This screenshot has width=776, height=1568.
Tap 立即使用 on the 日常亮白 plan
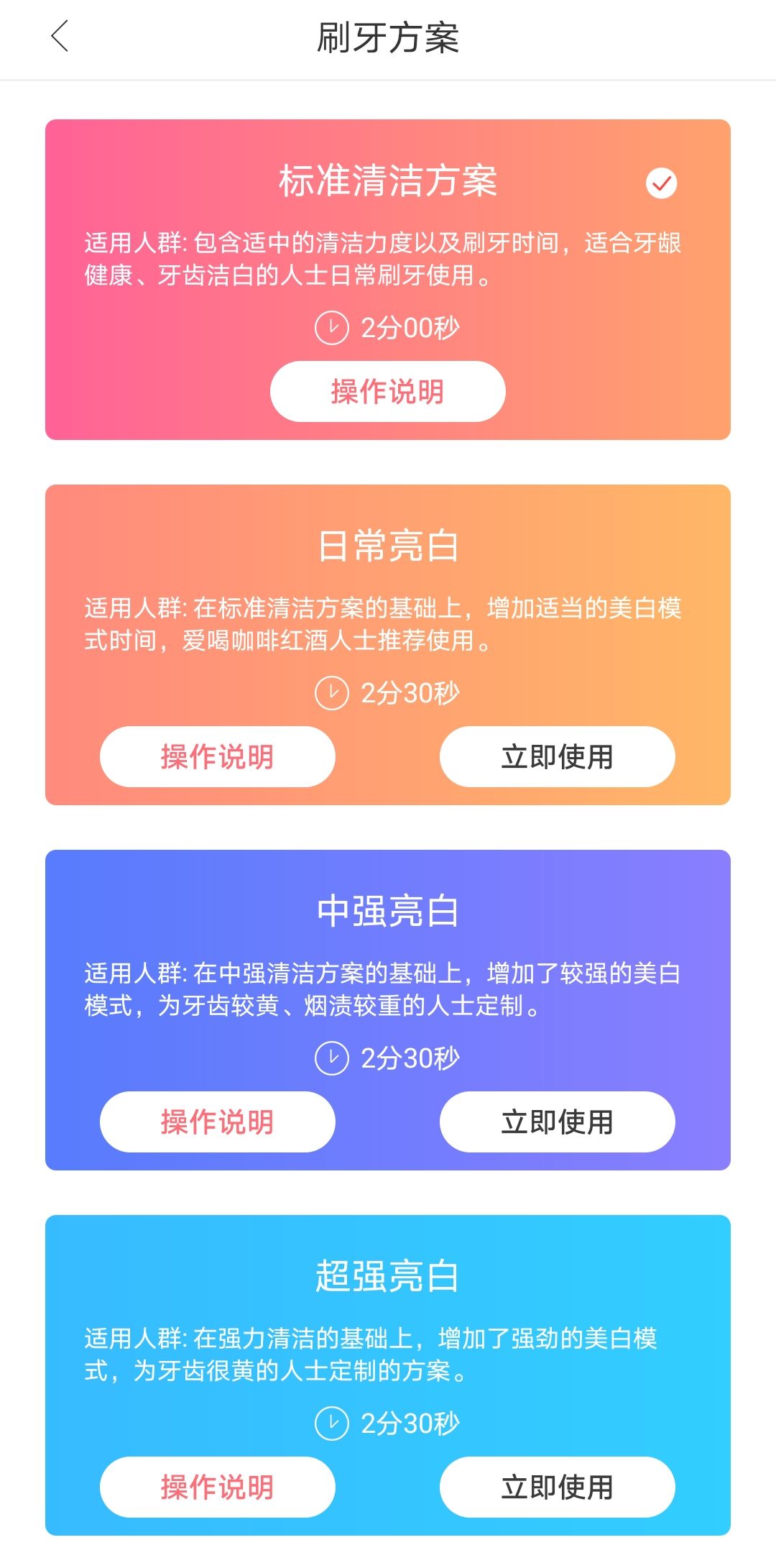pos(558,756)
